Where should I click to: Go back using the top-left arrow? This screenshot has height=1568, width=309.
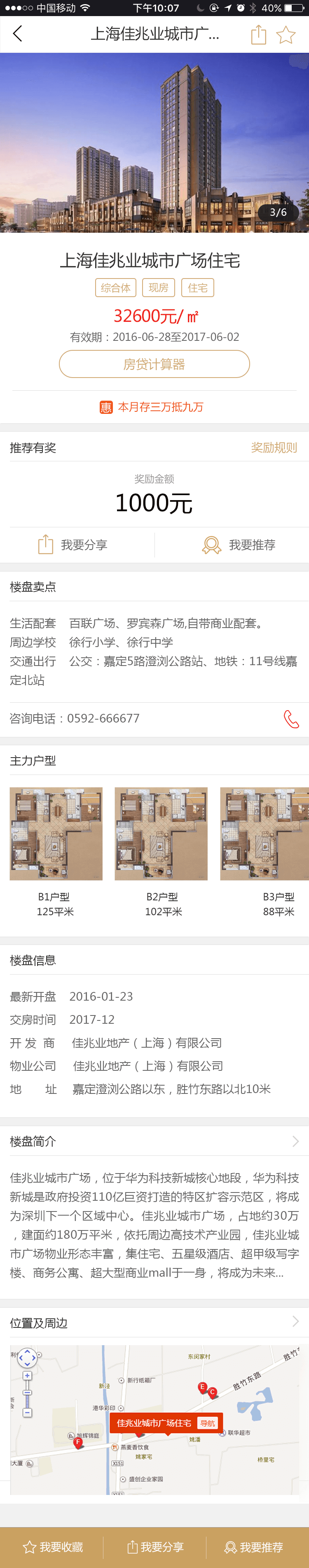point(17,34)
